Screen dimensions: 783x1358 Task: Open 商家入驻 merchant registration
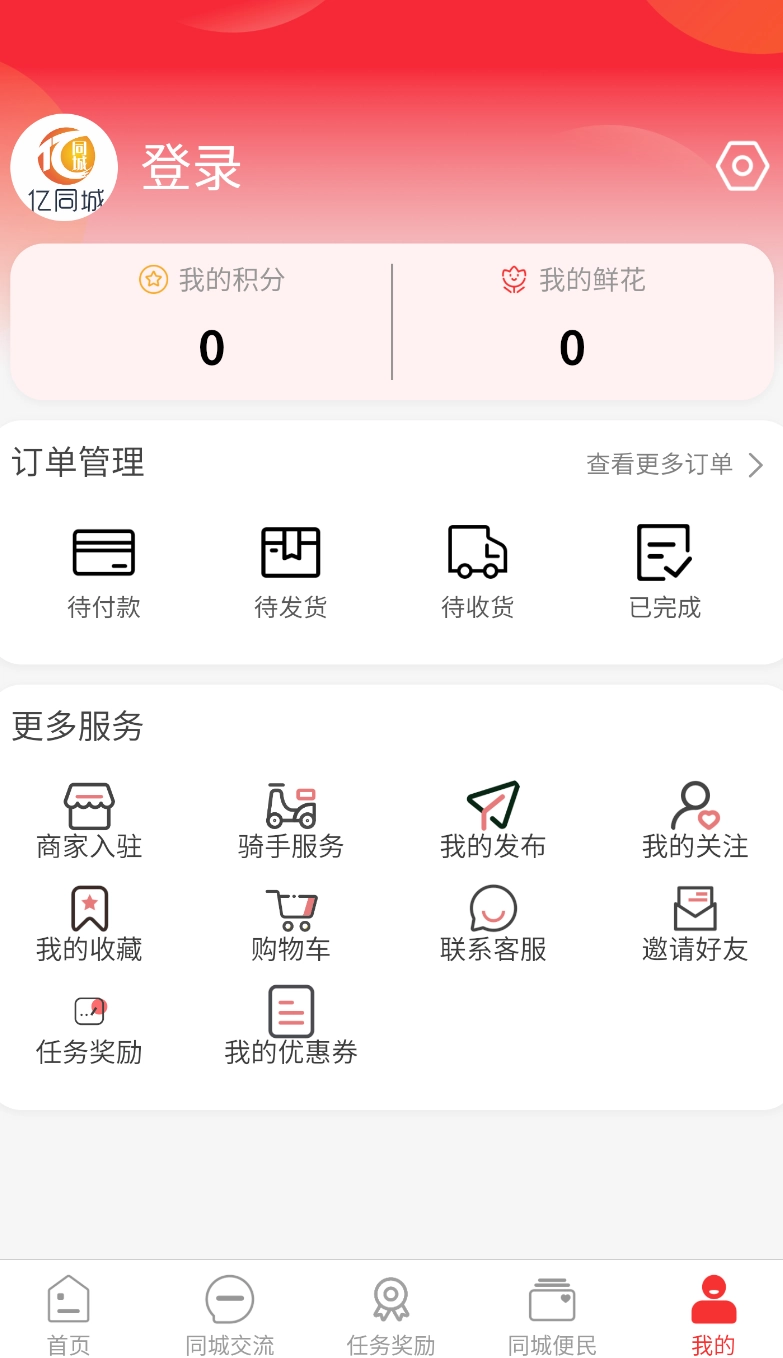[x=89, y=821]
